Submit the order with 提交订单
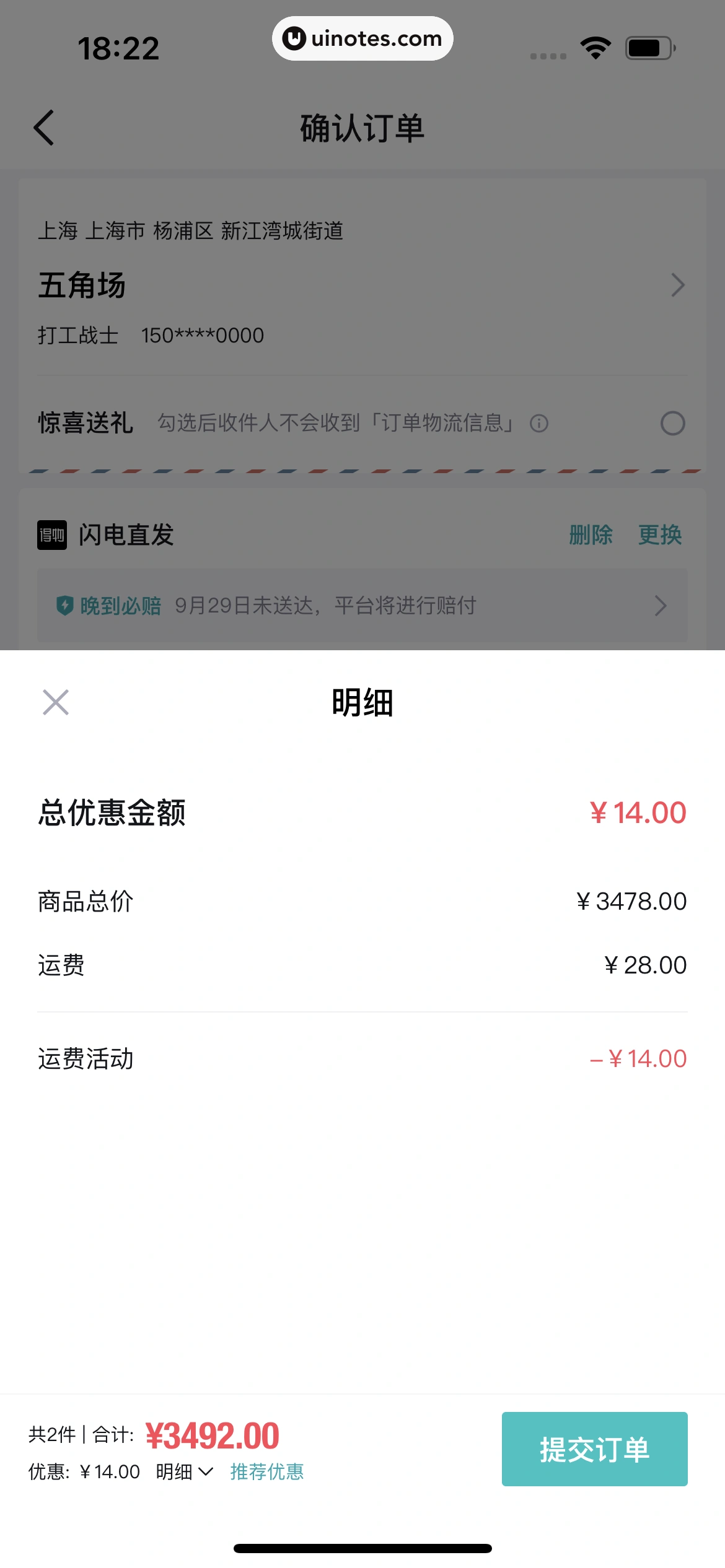Screen dimensions: 725x1568 pos(594,1449)
